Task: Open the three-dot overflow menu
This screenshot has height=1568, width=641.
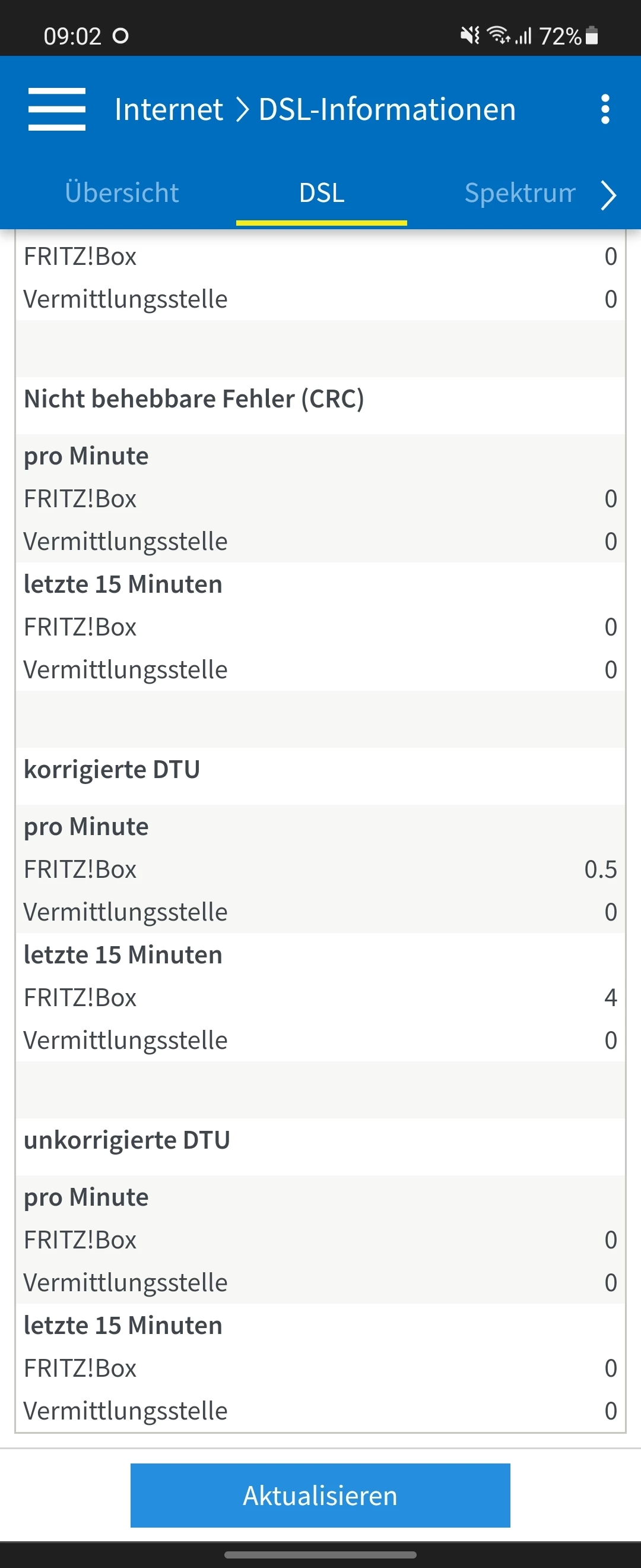Action: point(605,109)
